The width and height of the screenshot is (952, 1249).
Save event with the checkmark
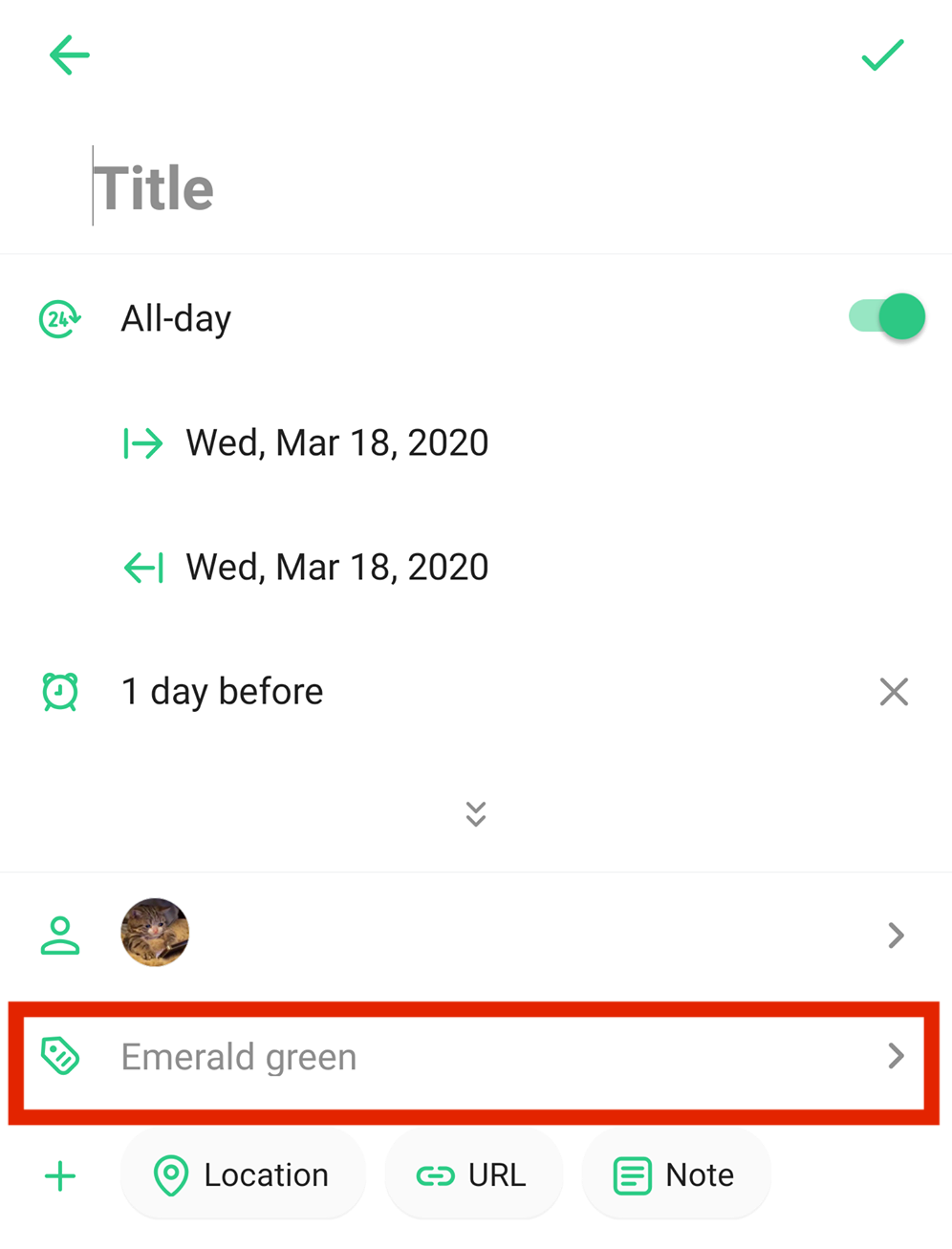(881, 55)
